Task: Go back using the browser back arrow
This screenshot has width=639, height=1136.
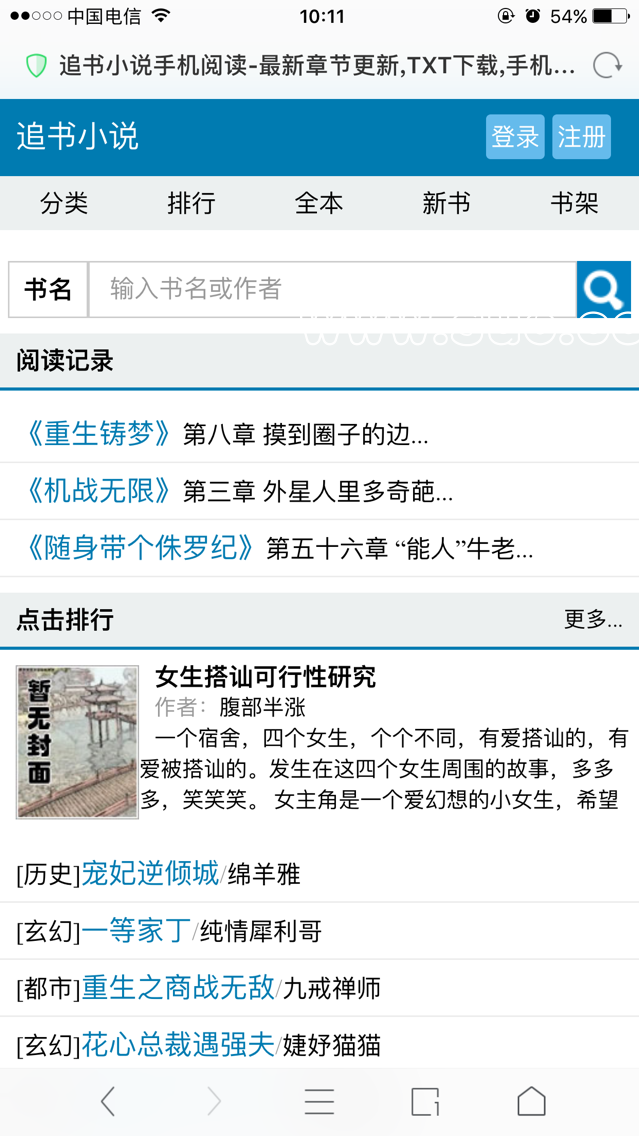Action: click(x=108, y=1101)
